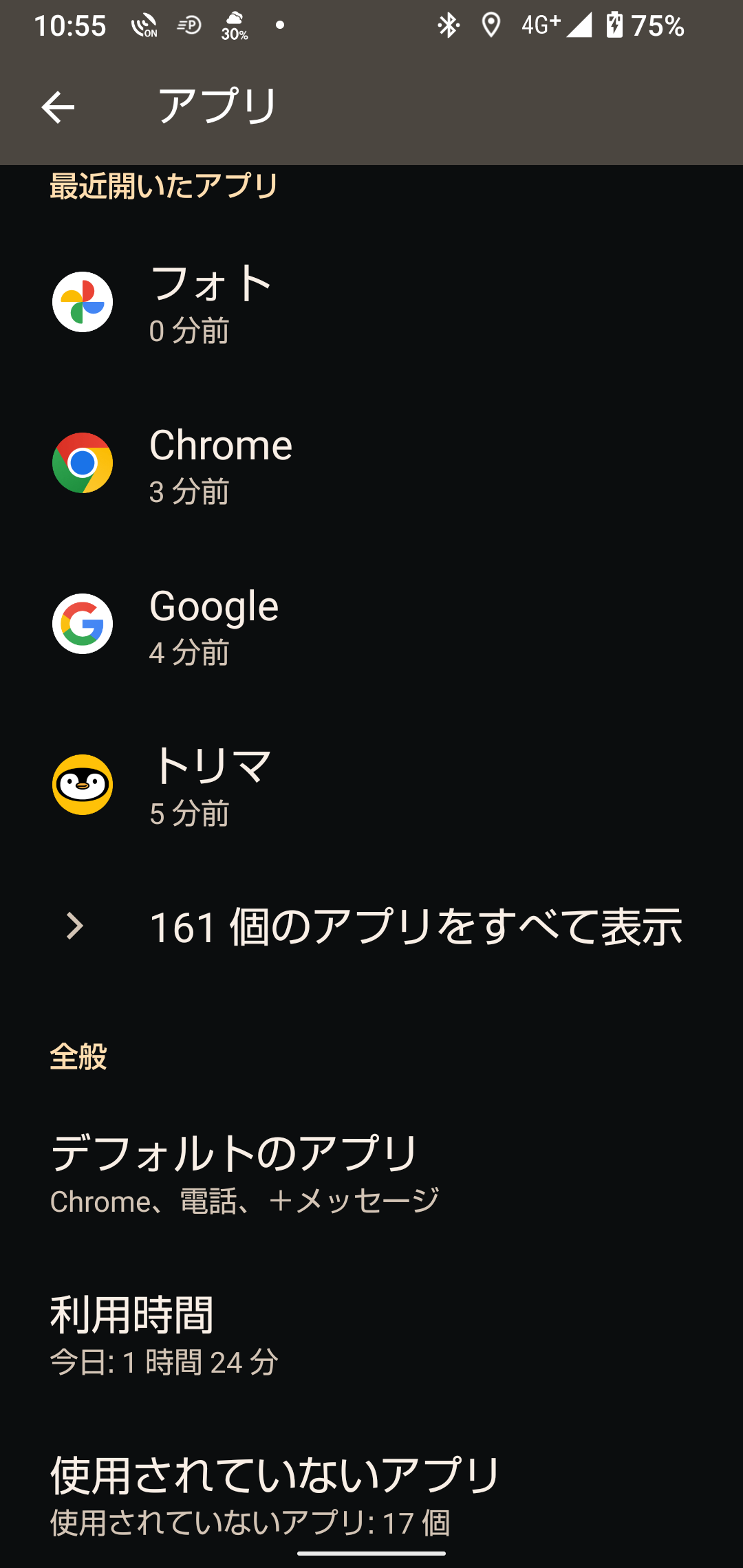Open Chrome app info

pyautogui.click(x=371, y=464)
